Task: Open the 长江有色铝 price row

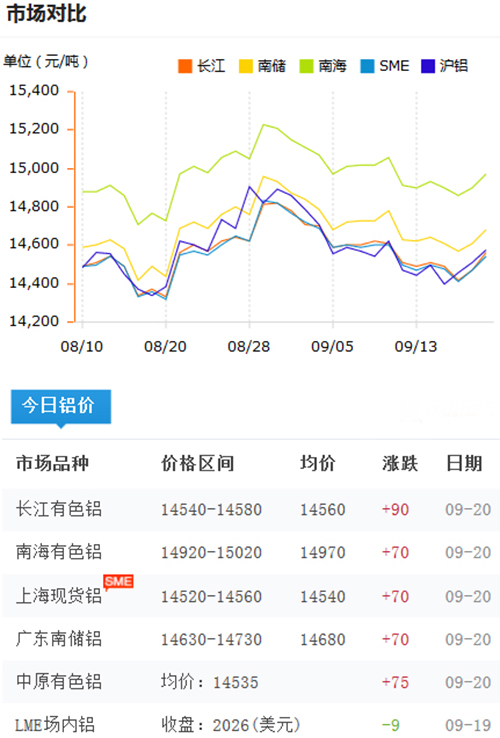Action: 251,510
